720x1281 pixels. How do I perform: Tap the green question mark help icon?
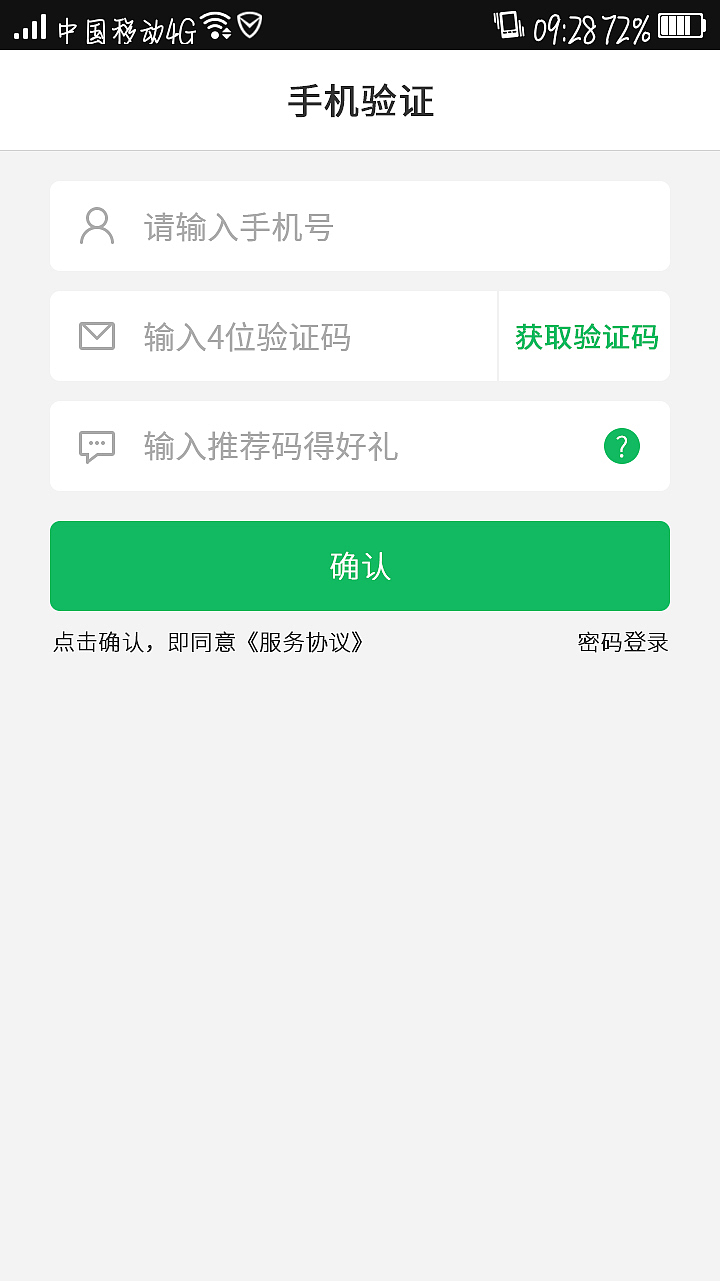coord(621,446)
